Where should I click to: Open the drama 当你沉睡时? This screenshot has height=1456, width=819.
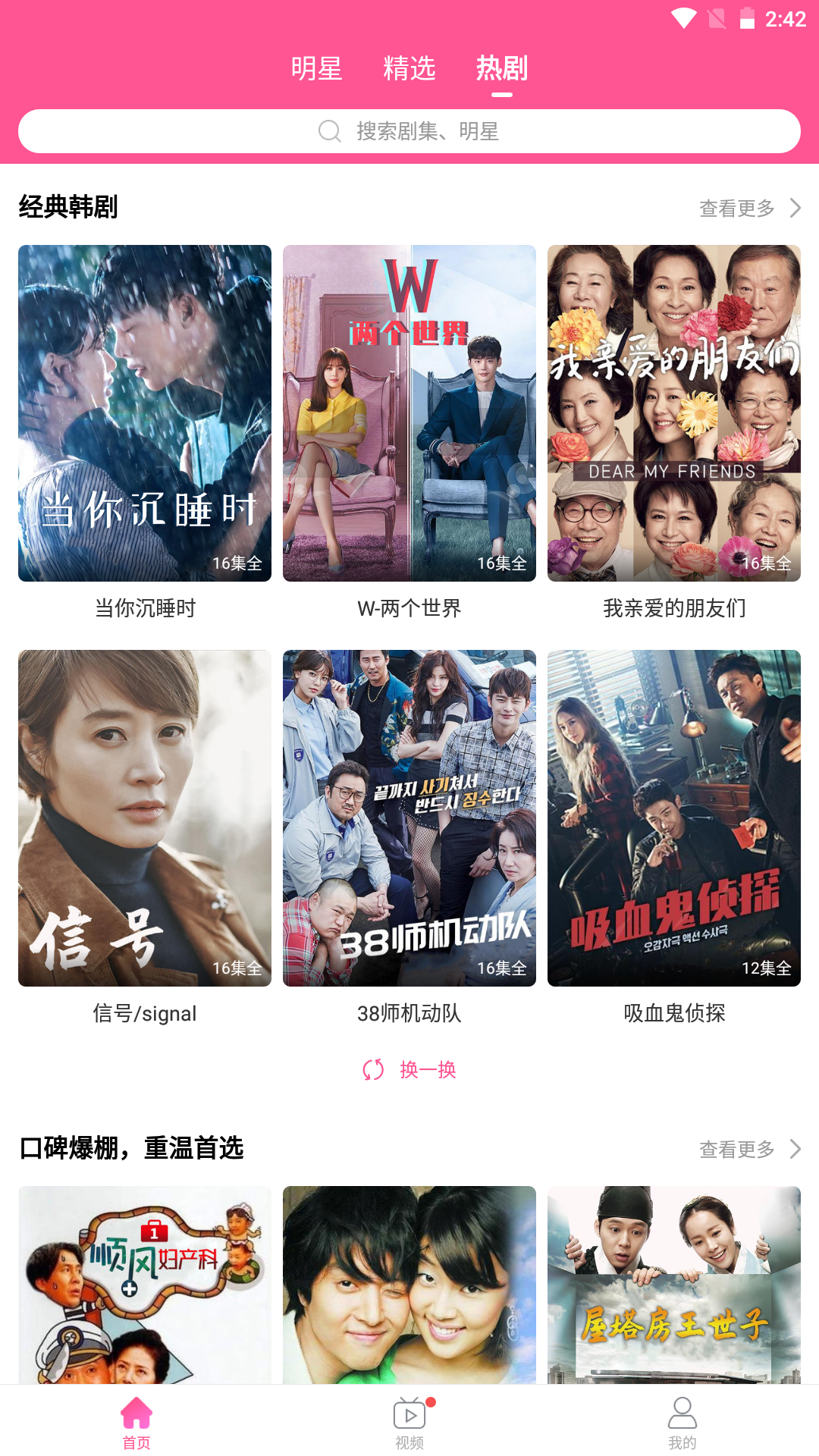(145, 413)
